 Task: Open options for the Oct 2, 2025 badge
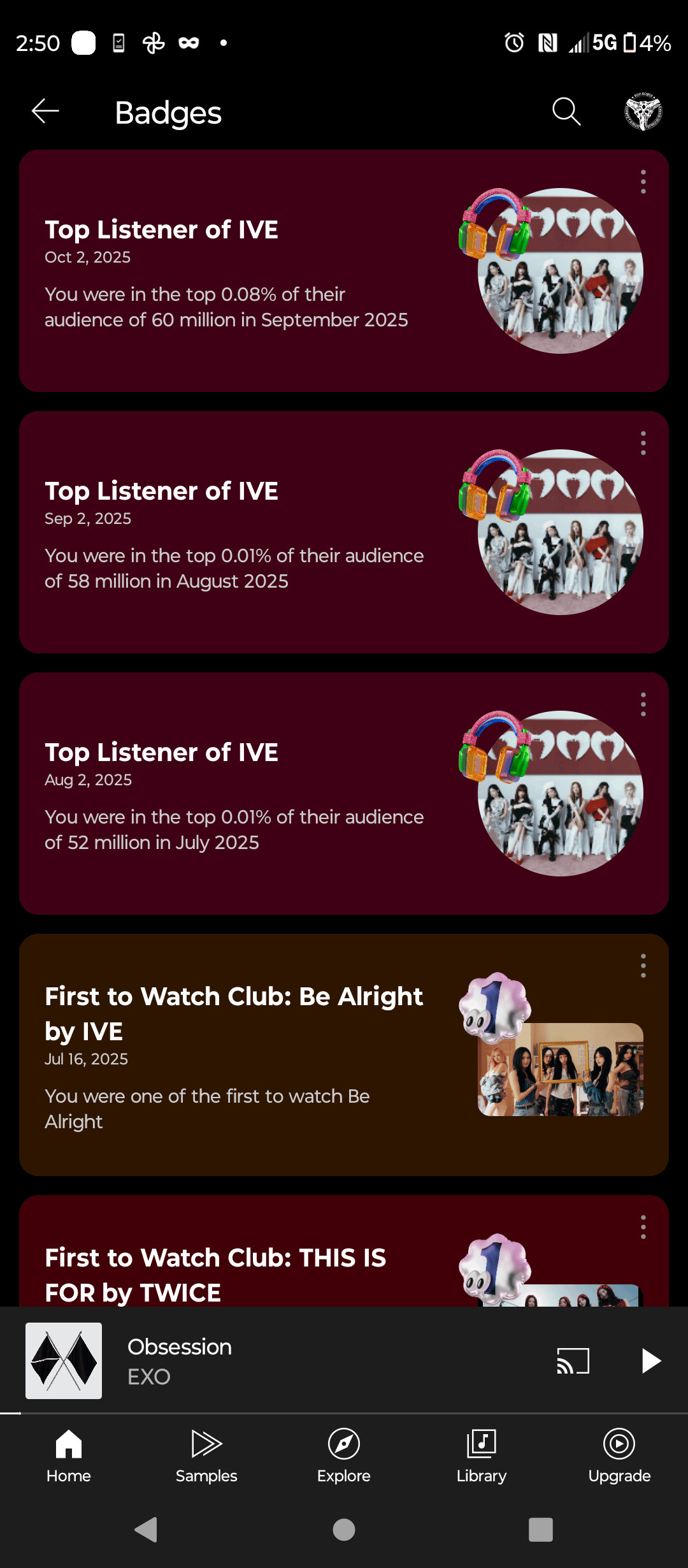643,182
